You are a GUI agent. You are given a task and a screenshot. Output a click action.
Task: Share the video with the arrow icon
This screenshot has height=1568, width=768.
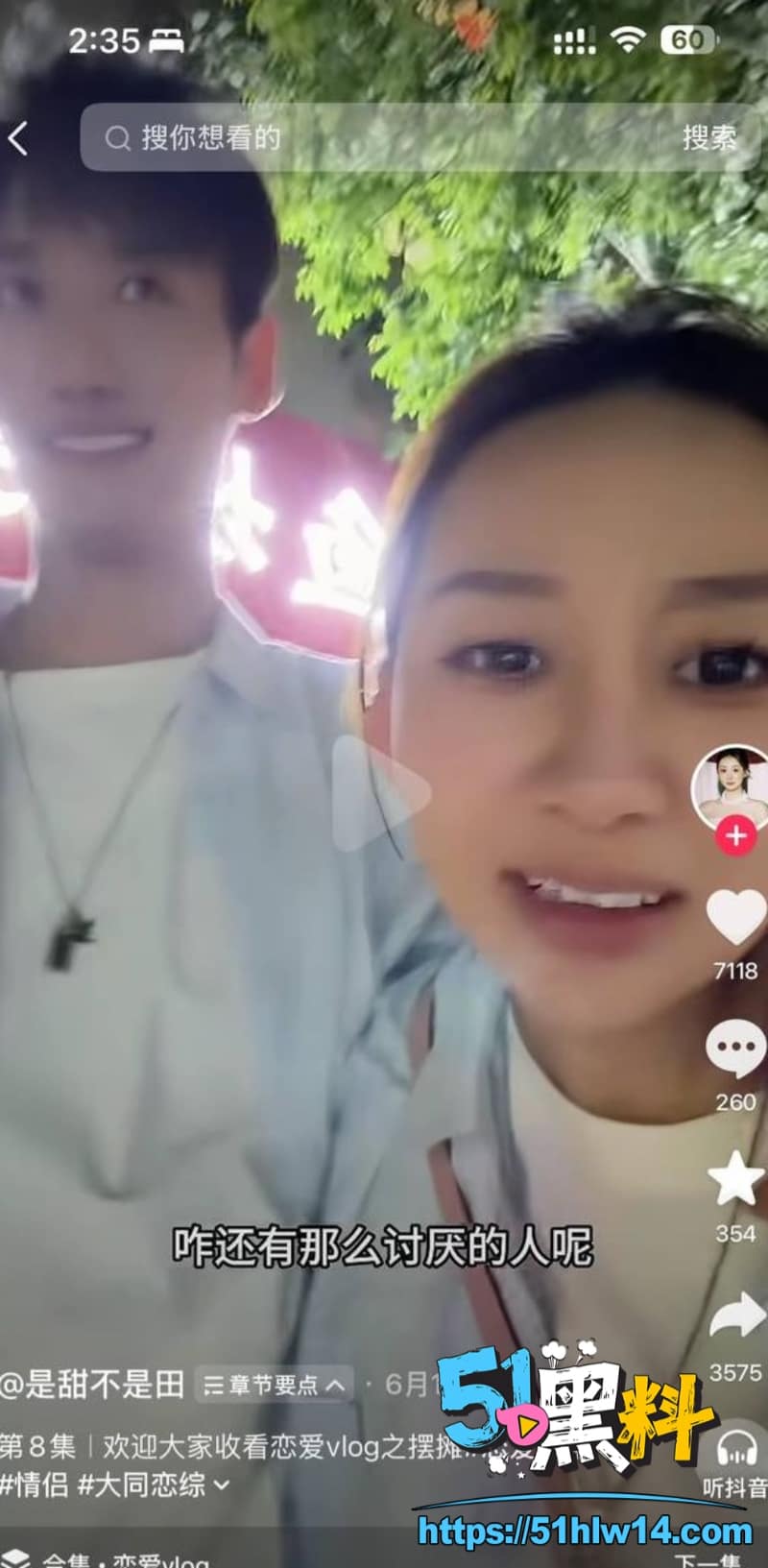click(x=736, y=1316)
